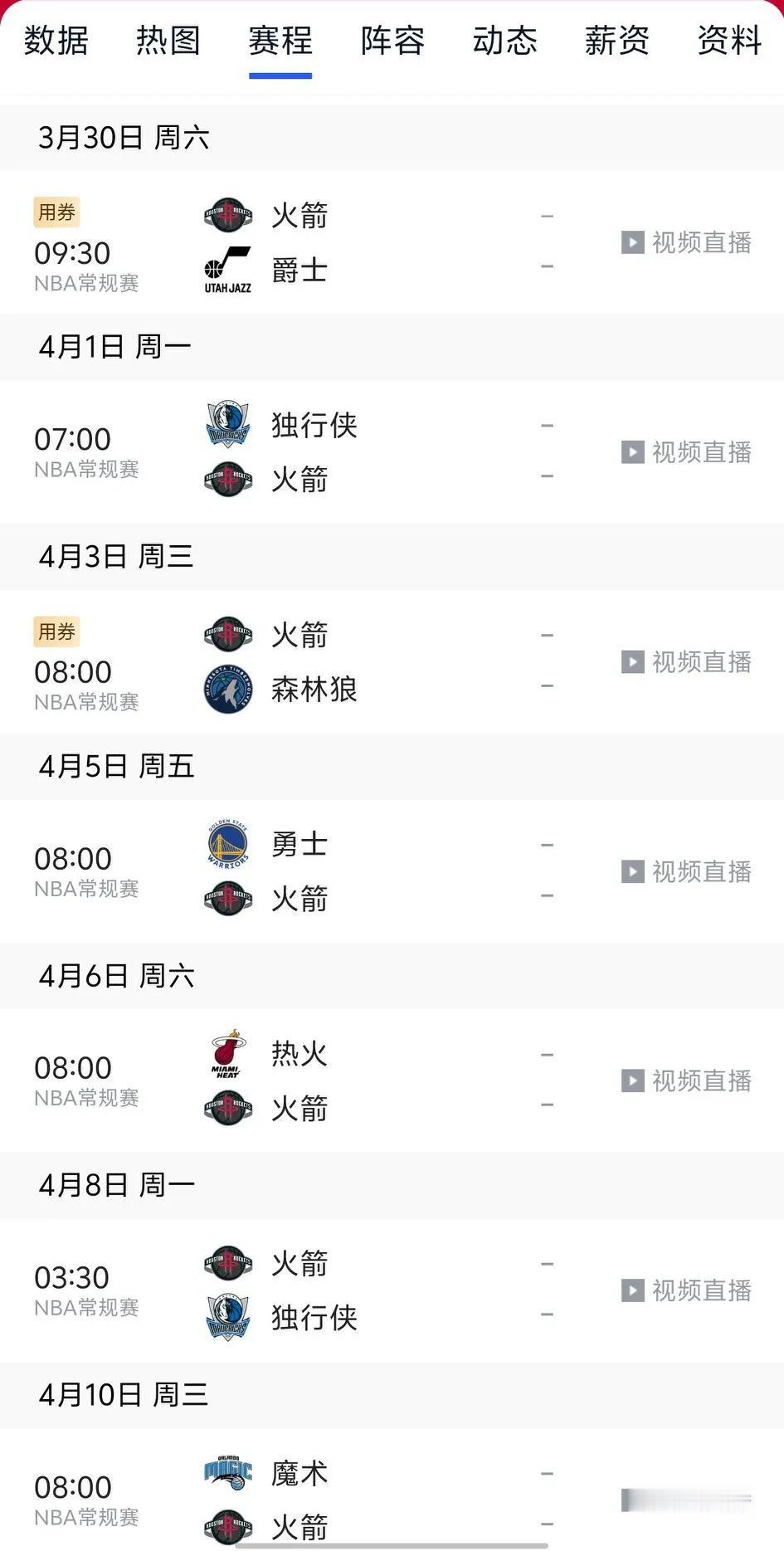The width and height of the screenshot is (784, 1551).
Task: Switch to the 阵容 tab
Action: pos(392,41)
